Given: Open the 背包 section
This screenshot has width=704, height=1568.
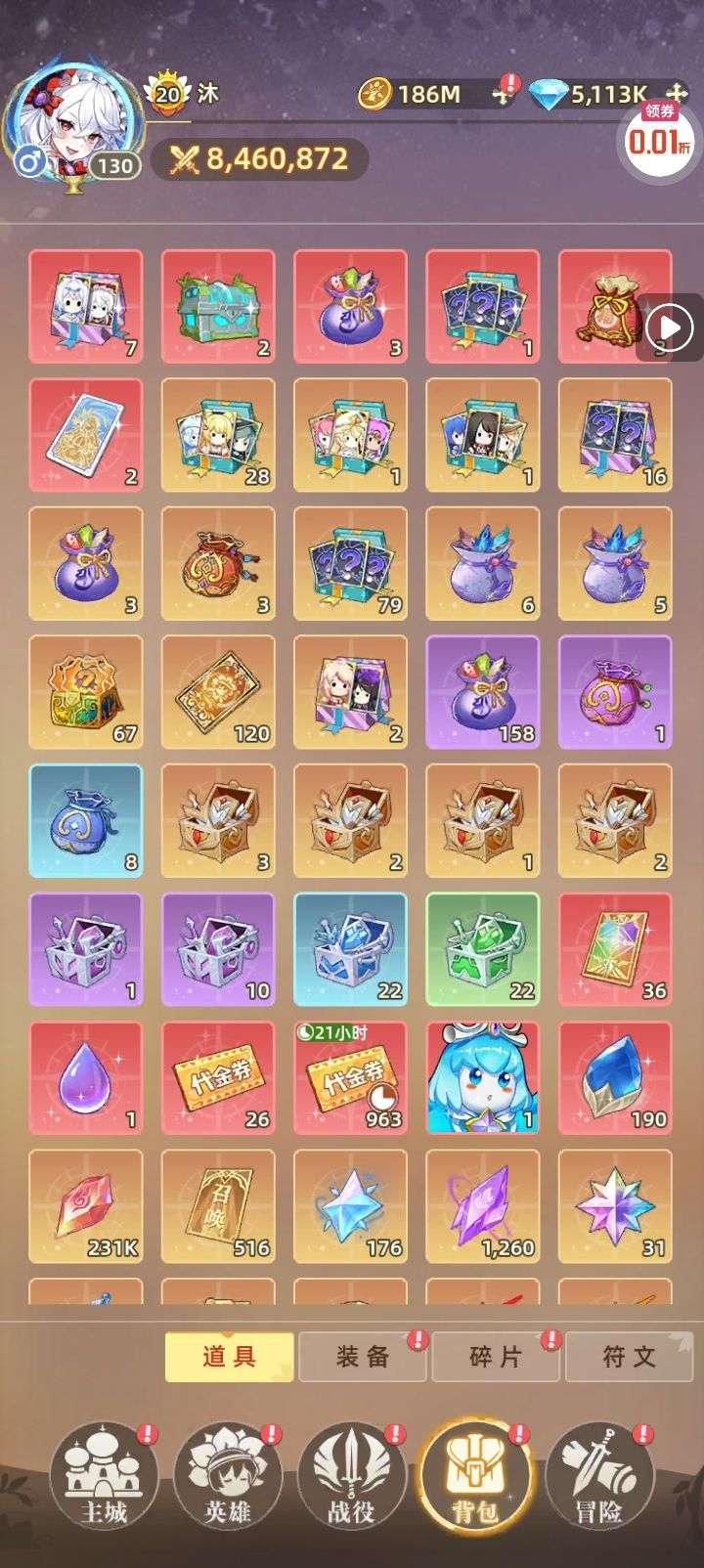Looking at the screenshot, I should 475,1476.
